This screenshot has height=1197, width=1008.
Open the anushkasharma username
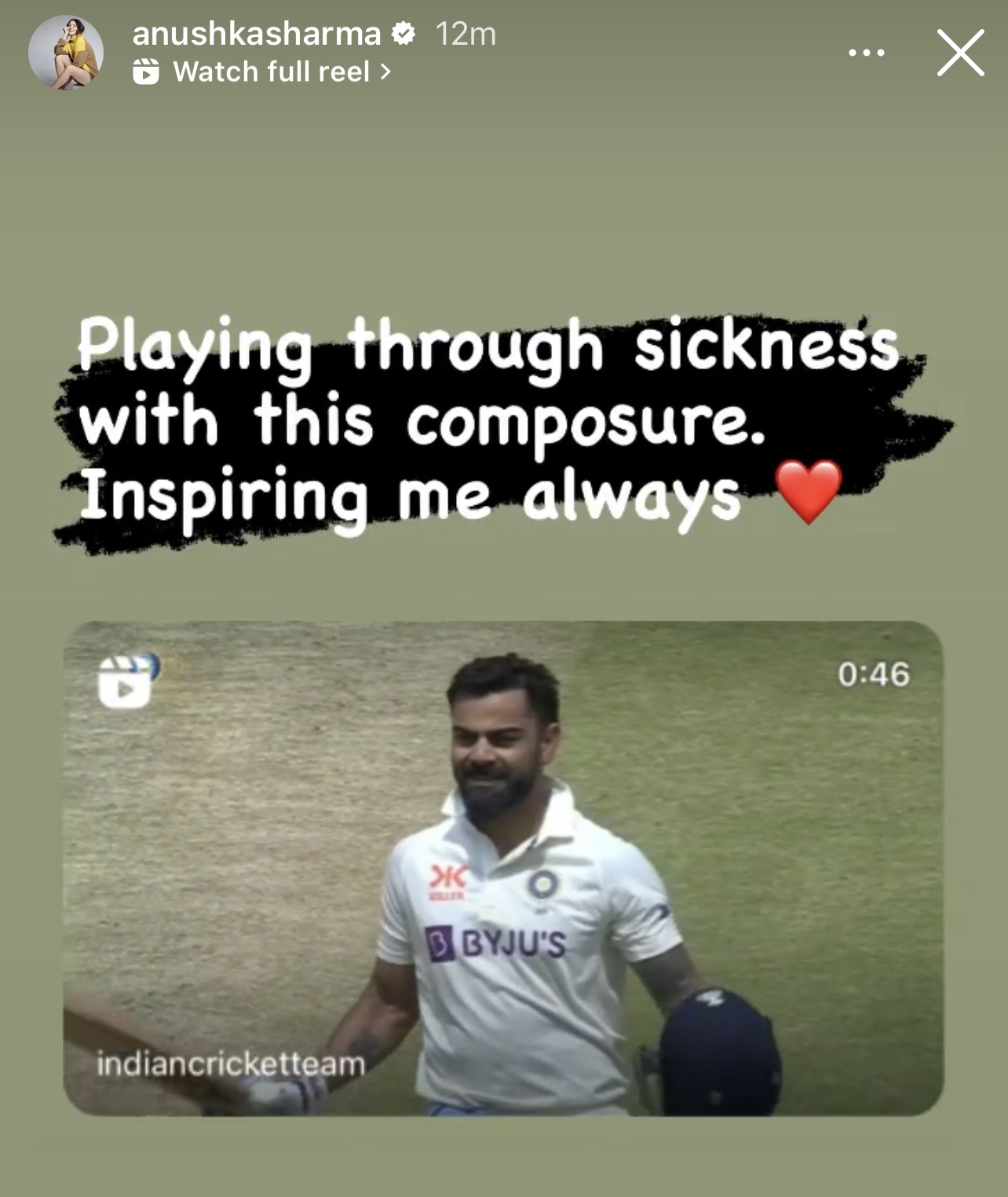pos(257,34)
